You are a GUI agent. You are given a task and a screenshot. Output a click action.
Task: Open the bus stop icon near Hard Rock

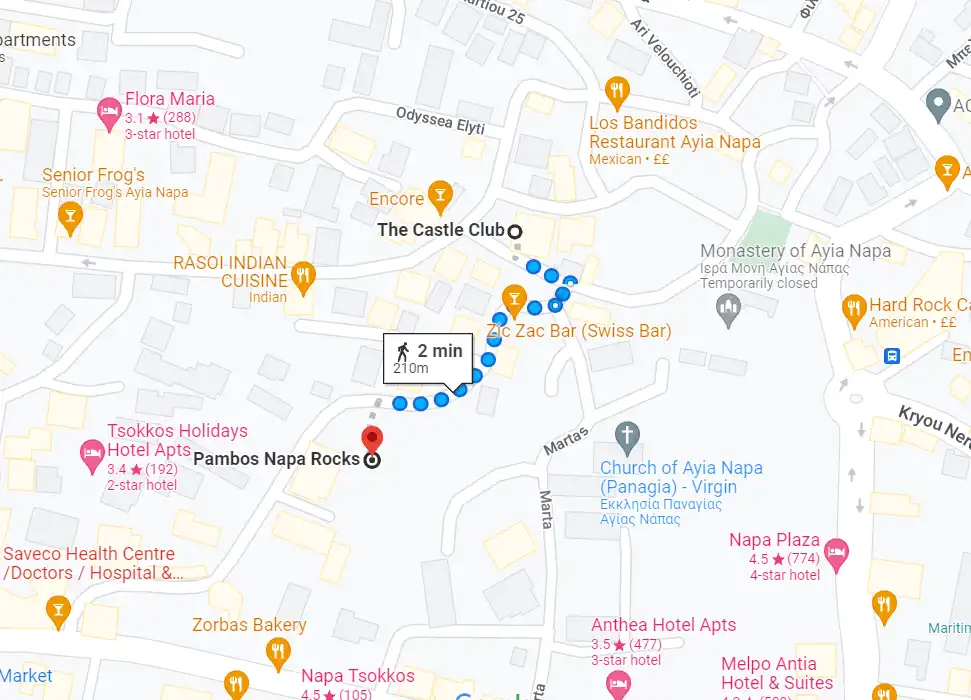(893, 355)
